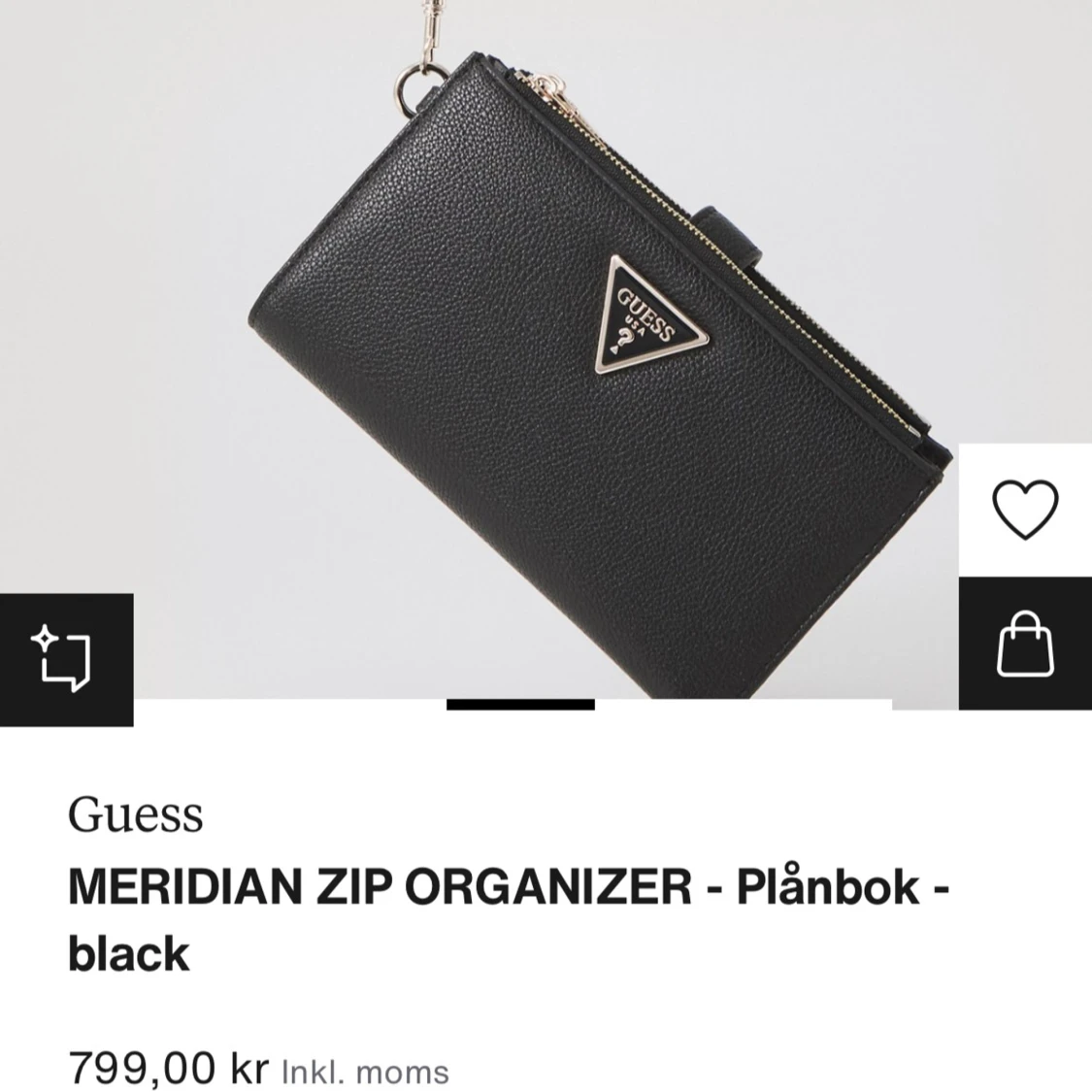The image size is (1092, 1092).
Task: Open the AI assistant chat icon
Action: click(x=66, y=659)
